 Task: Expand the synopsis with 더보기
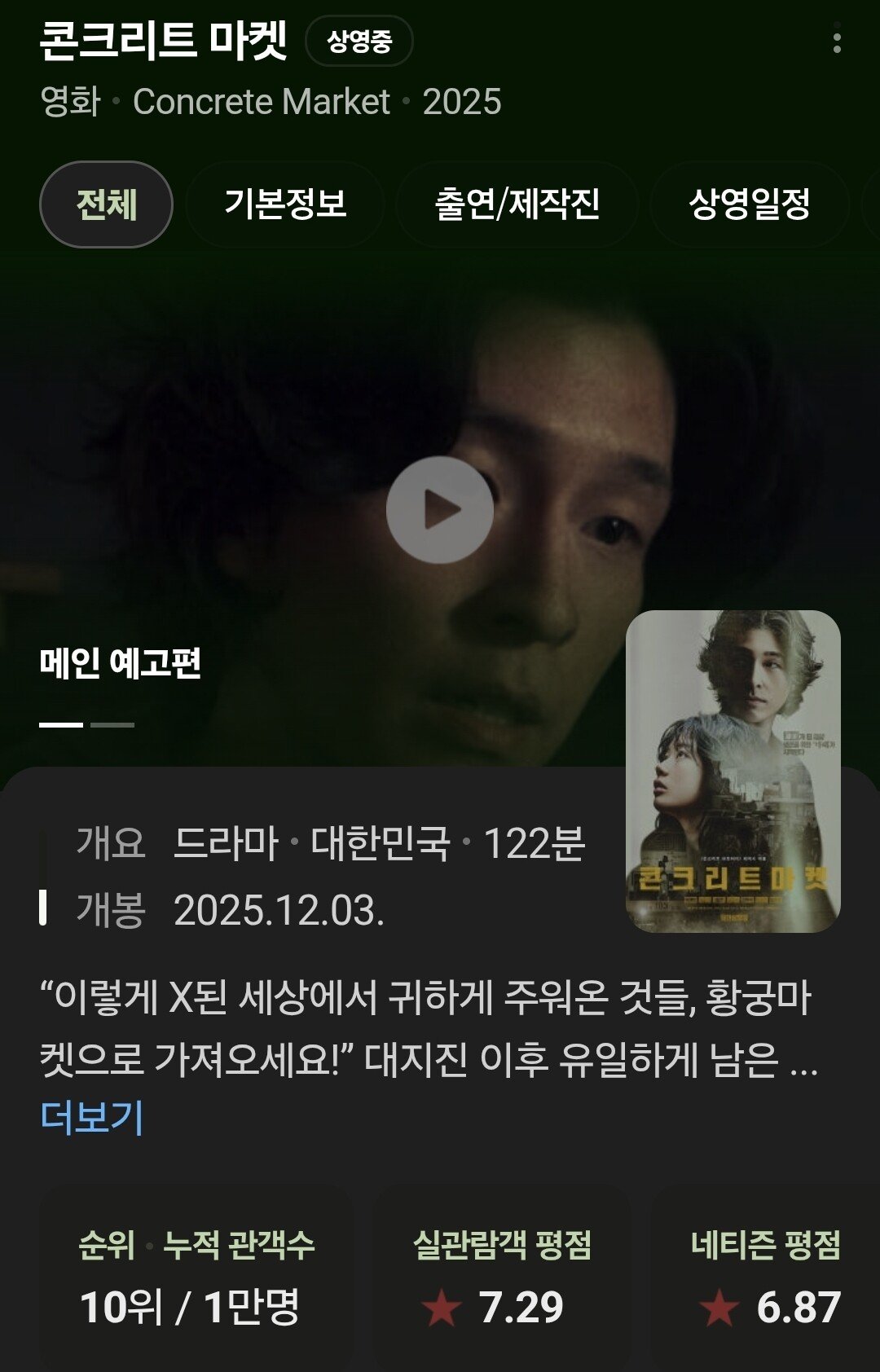(x=92, y=1117)
